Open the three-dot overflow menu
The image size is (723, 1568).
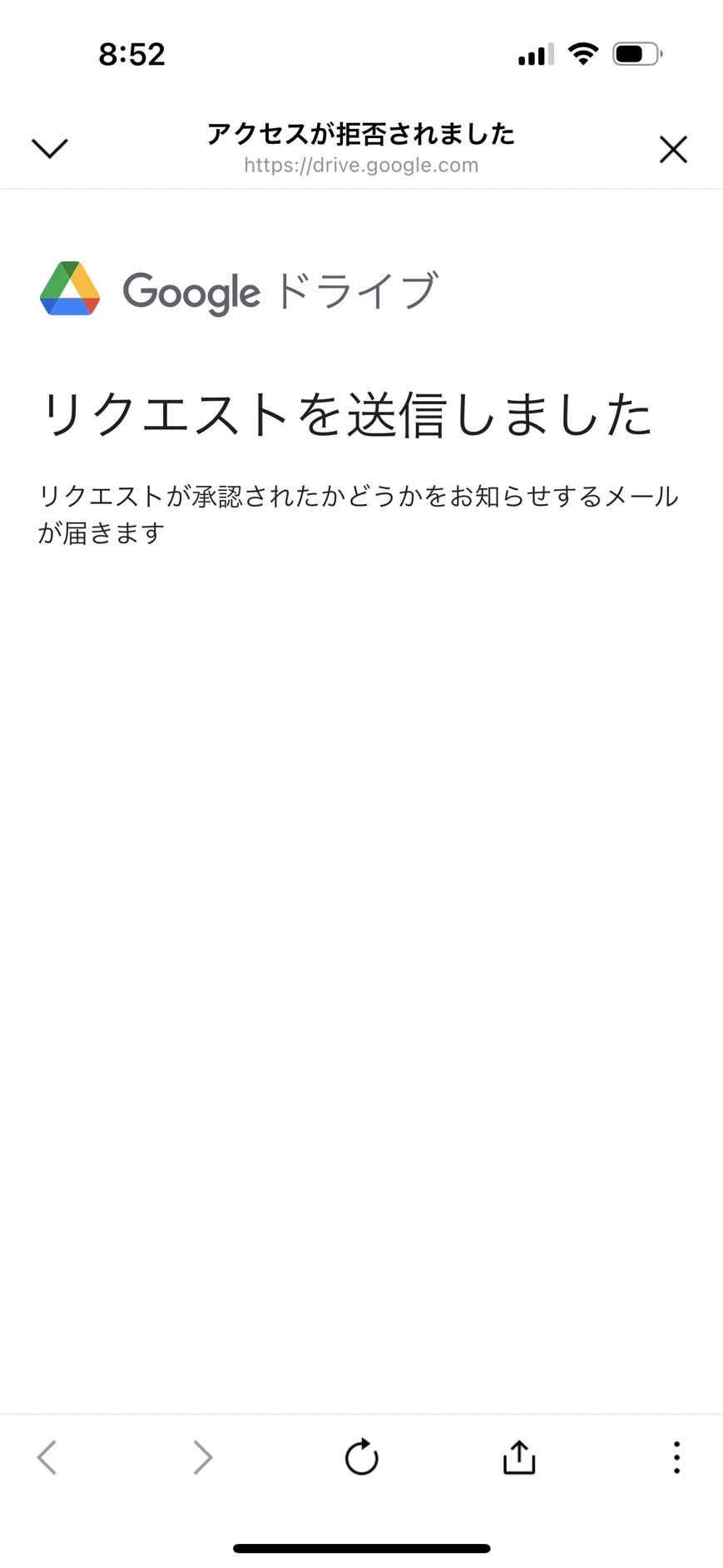[x=676, y=1457]
